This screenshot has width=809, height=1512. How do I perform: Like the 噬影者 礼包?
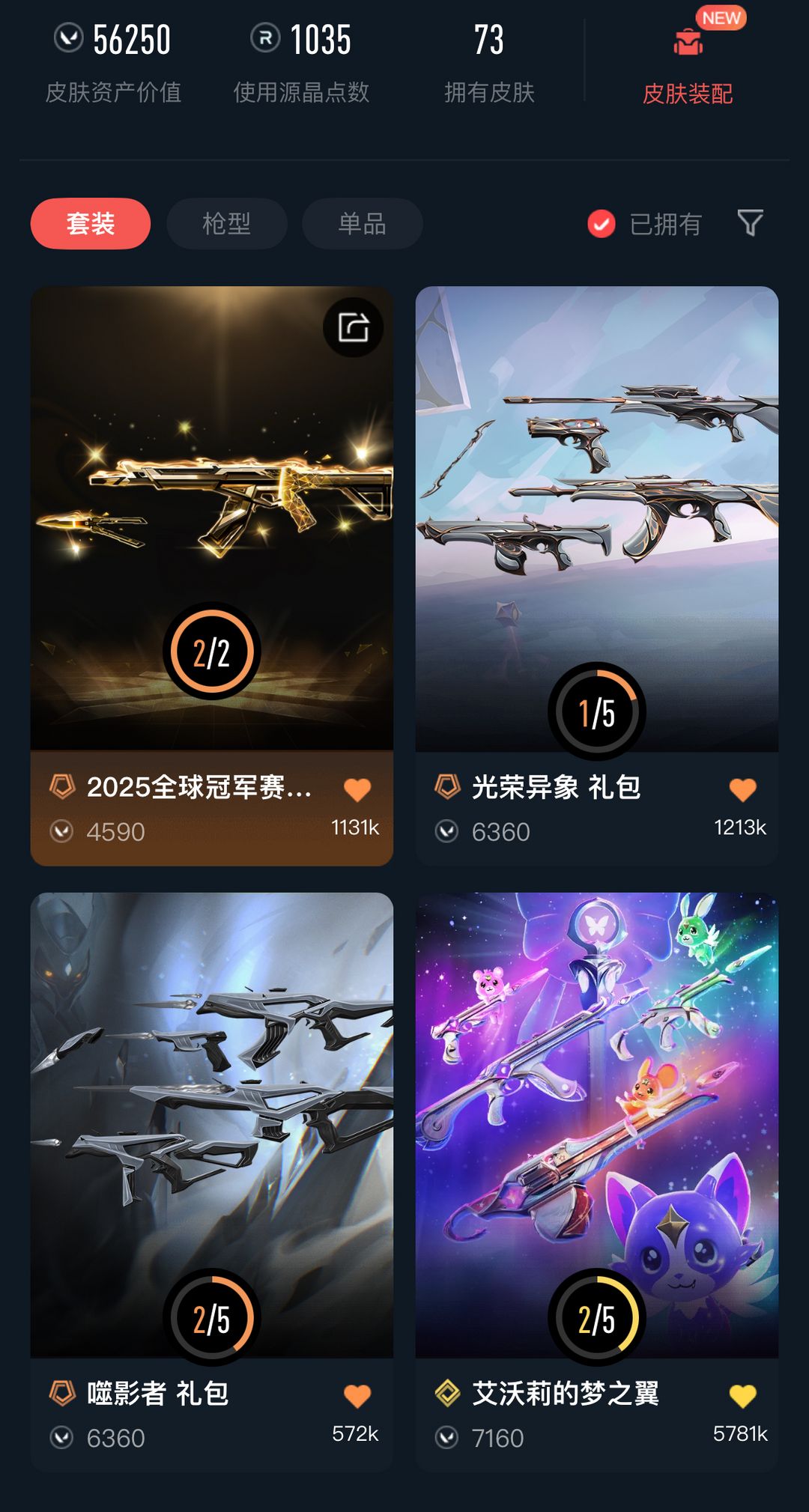tap(357, 1396)
